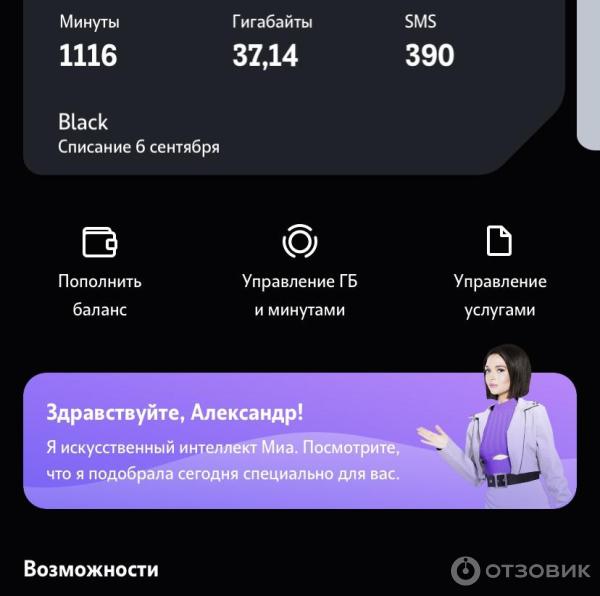Image resolution: width=600 pixels, height=596 pixels.
Task: Open Пополнить баланс
Action: pos(99,270)
